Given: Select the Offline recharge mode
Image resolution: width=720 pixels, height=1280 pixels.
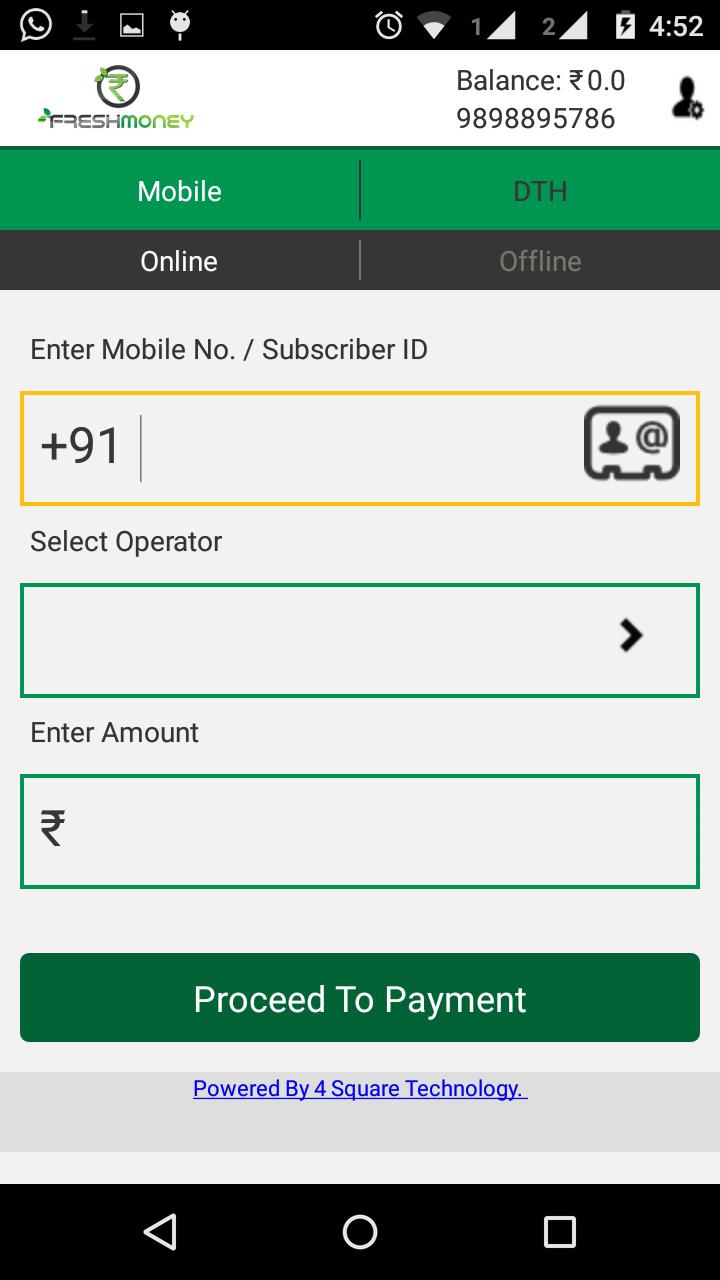Looking at the screenshot, I should [x=540, y=261].
